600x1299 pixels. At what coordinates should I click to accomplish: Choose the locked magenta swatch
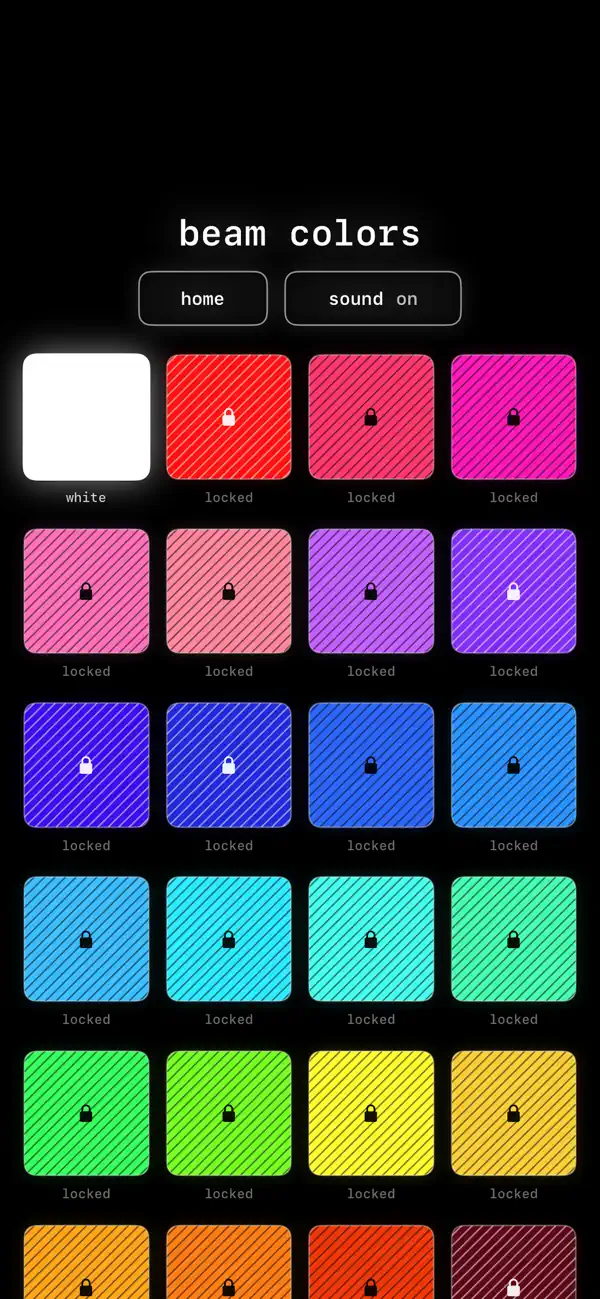[514, 417]
